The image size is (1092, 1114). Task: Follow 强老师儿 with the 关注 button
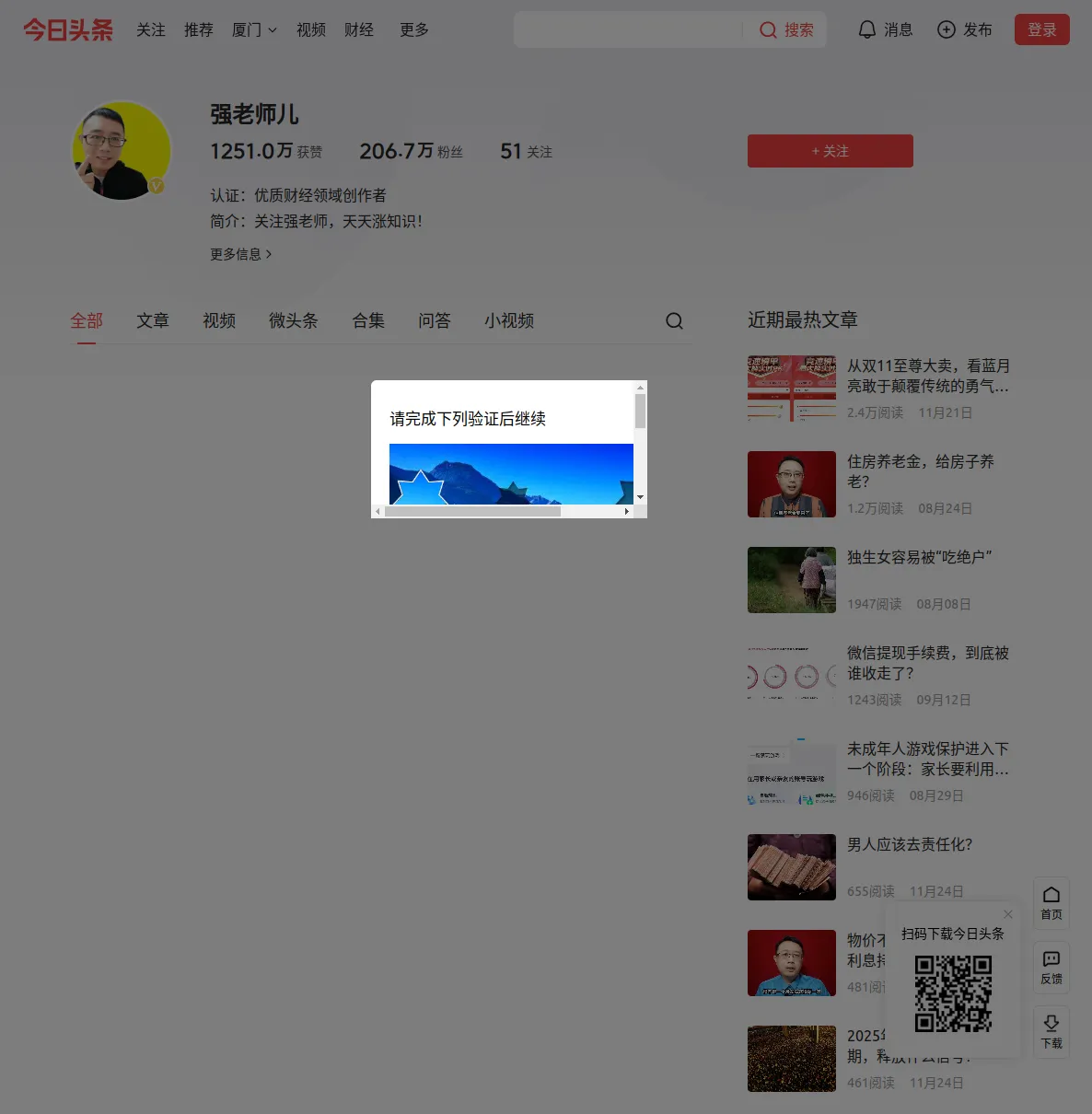830,151
